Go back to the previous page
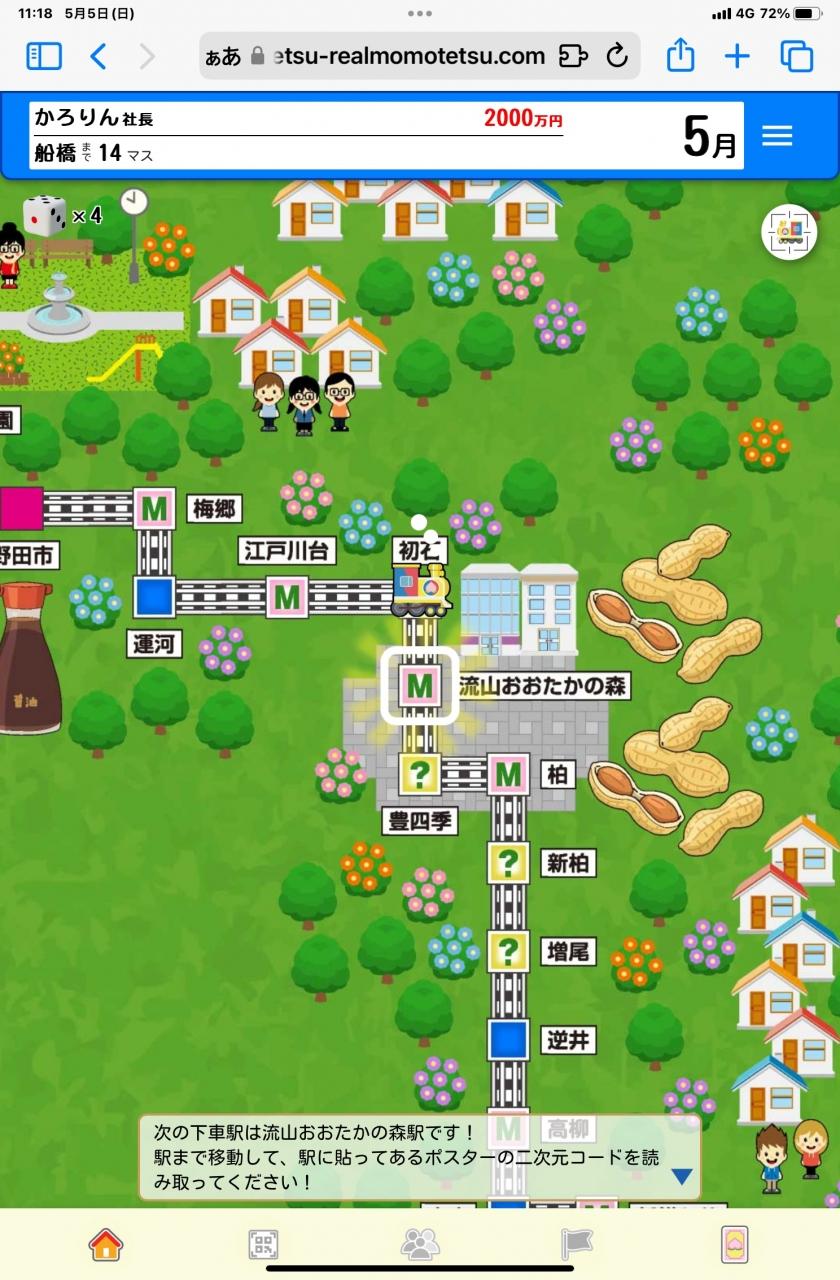The image size is (840, 1280). (98, 56)
